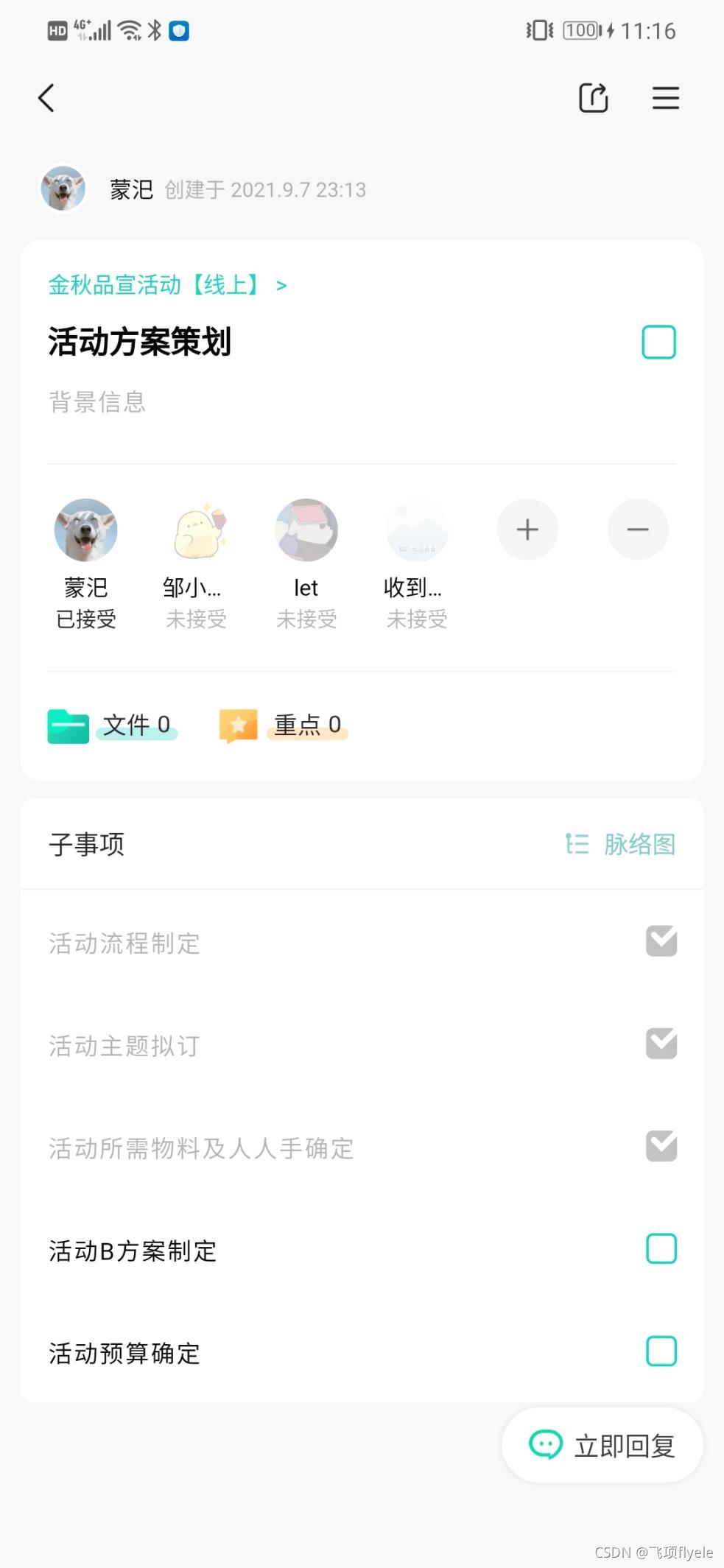The width and height of the screenshot is (724, 1568).
Task: Mark 活动B方案制定 as complete
Action: coord(661,1249)
